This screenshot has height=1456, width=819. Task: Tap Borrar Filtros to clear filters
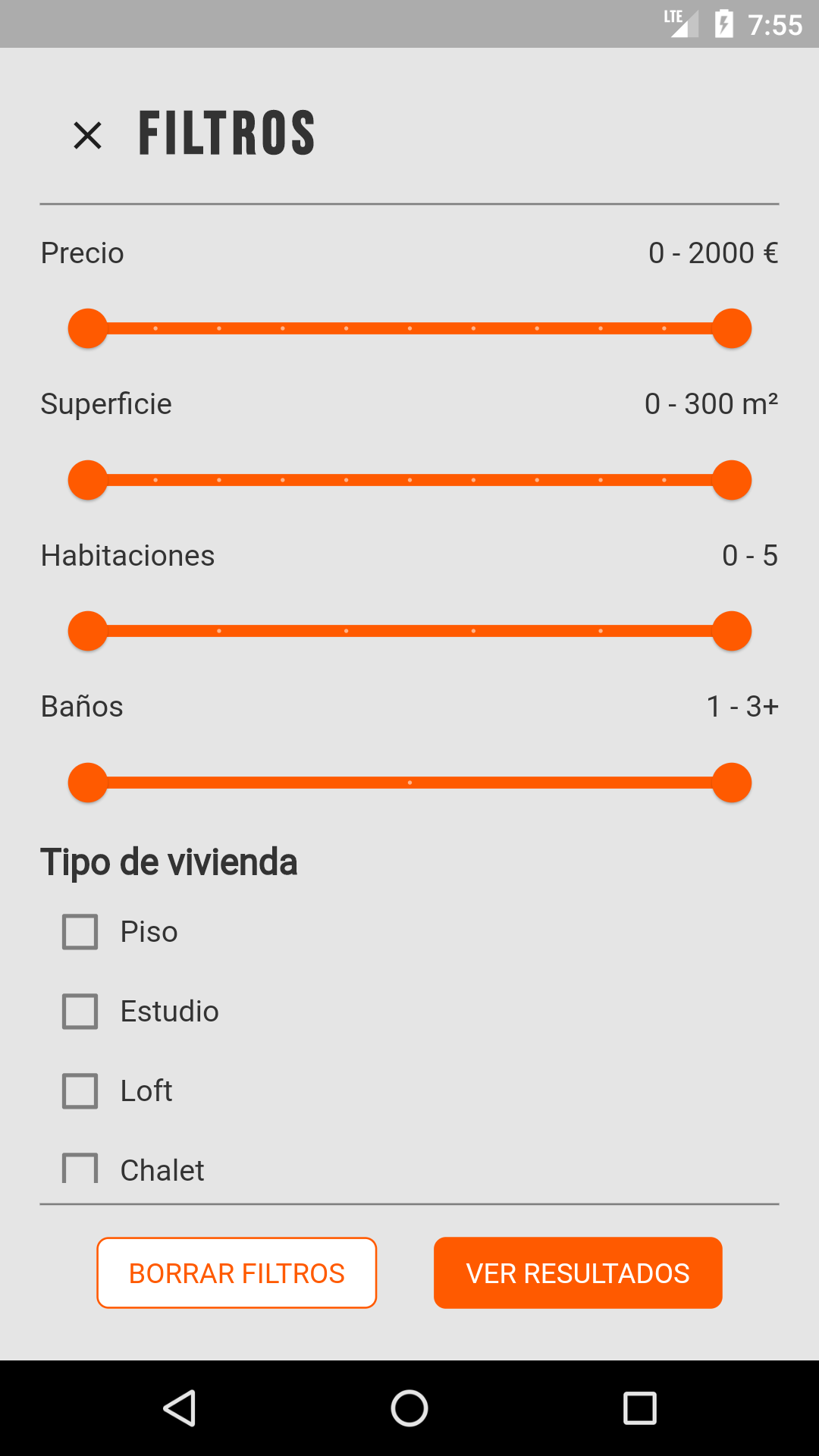pos(237,1273)
